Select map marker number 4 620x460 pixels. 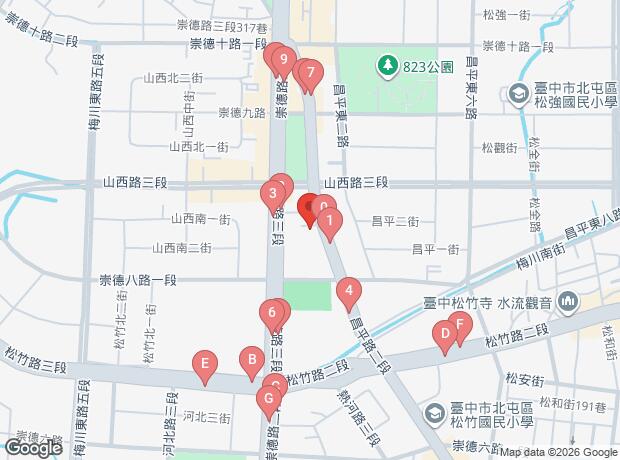[348, 293]
